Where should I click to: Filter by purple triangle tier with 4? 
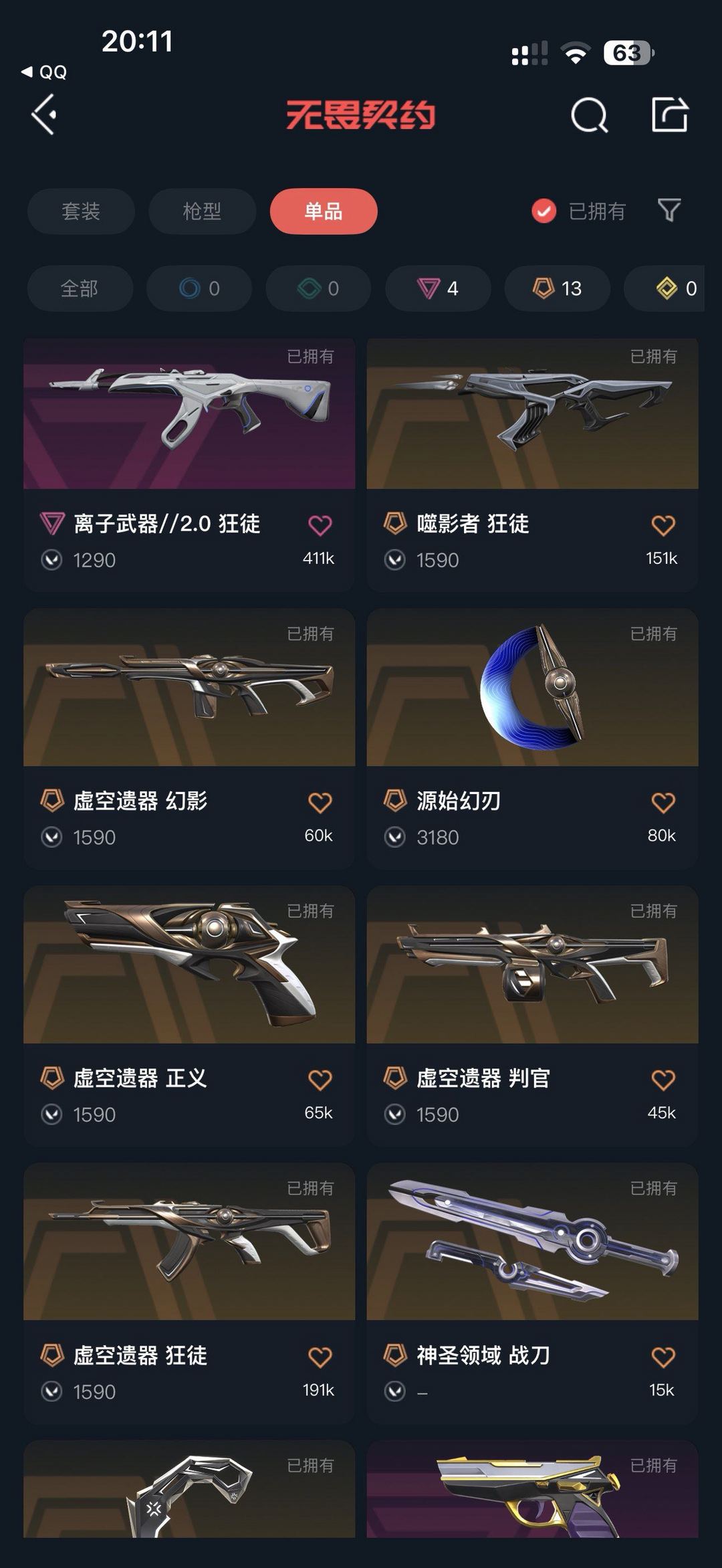tap(438, 288)
